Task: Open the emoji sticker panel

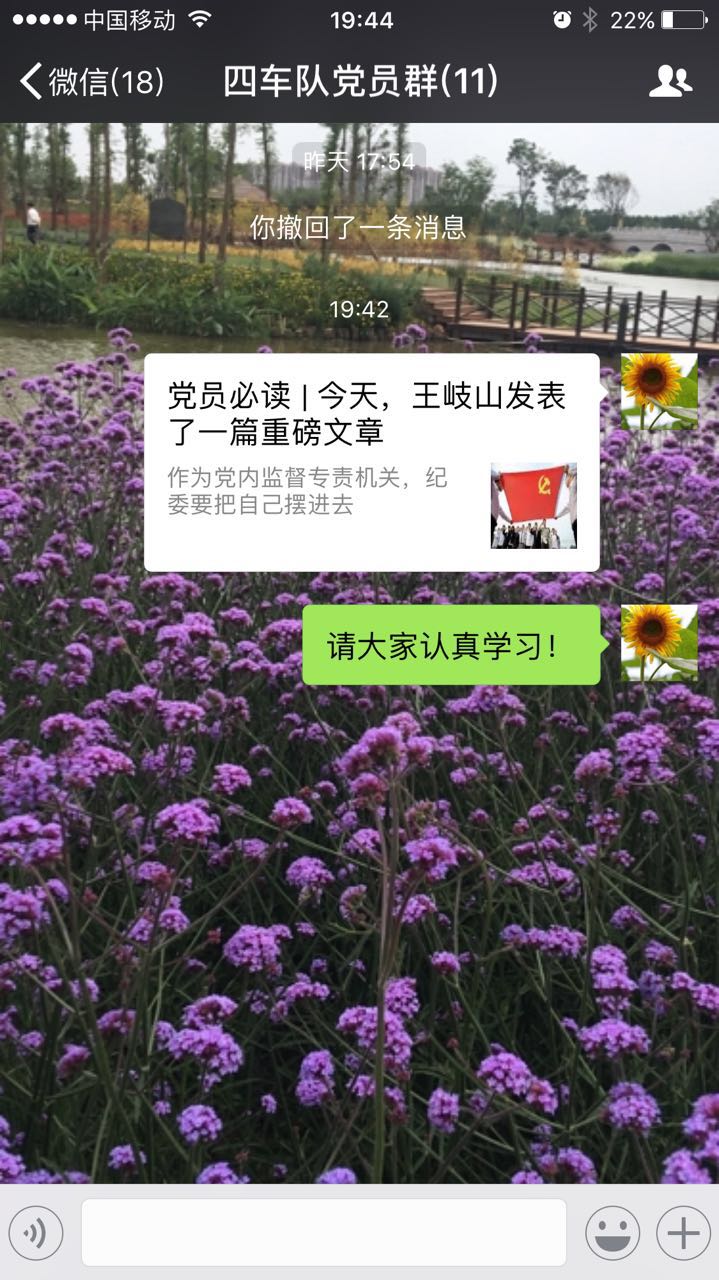Action: pos(612,1232)
